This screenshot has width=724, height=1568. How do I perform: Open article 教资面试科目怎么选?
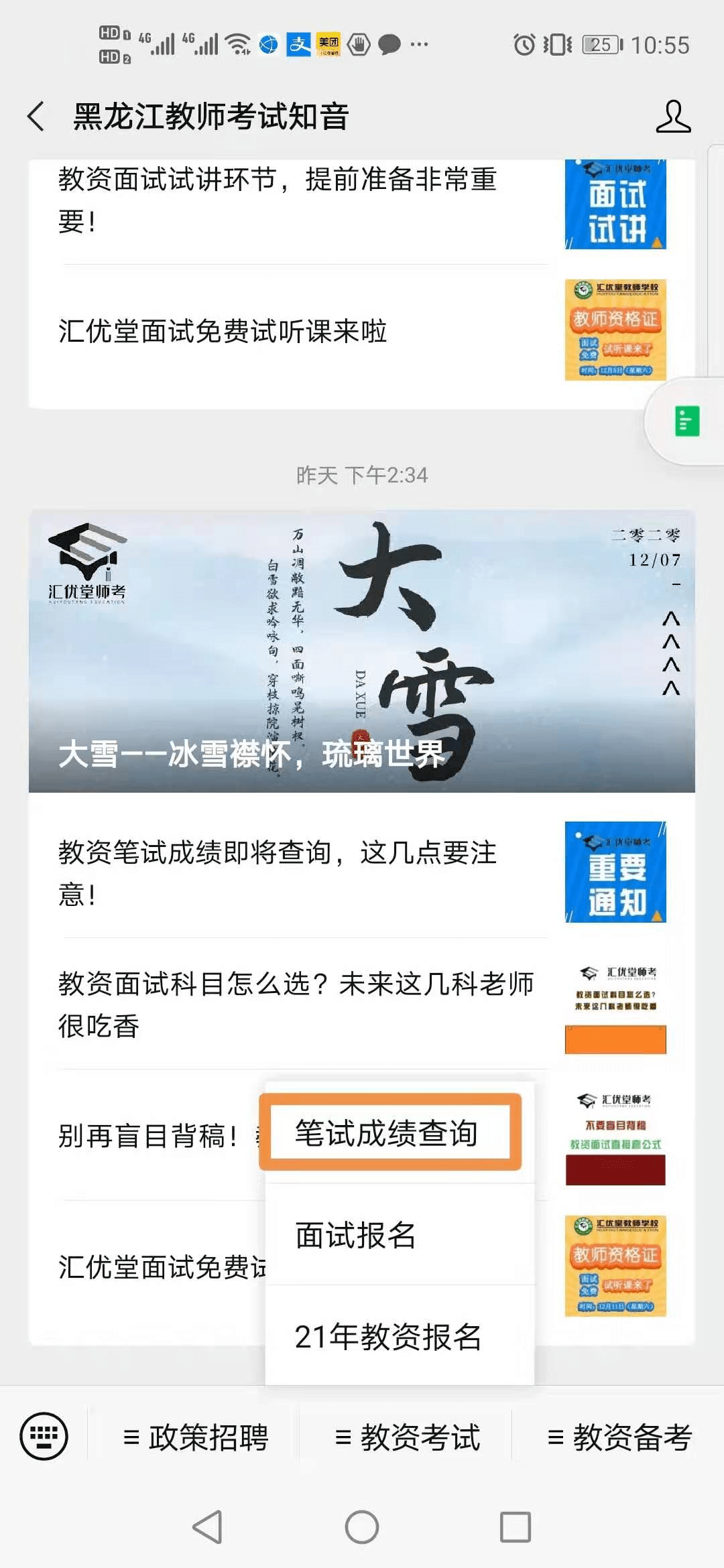click(x=362, y=1004)
